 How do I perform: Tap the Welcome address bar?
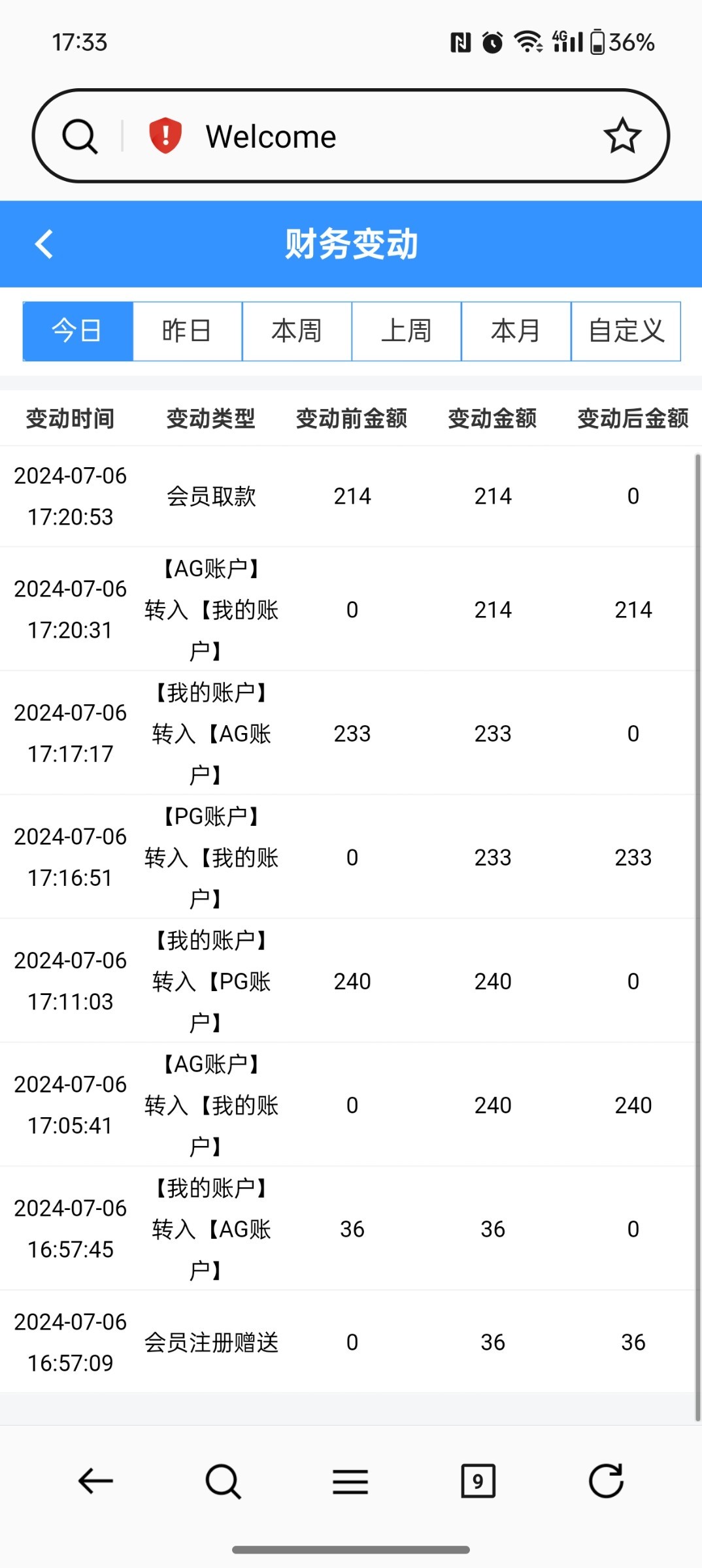[366, 137]
